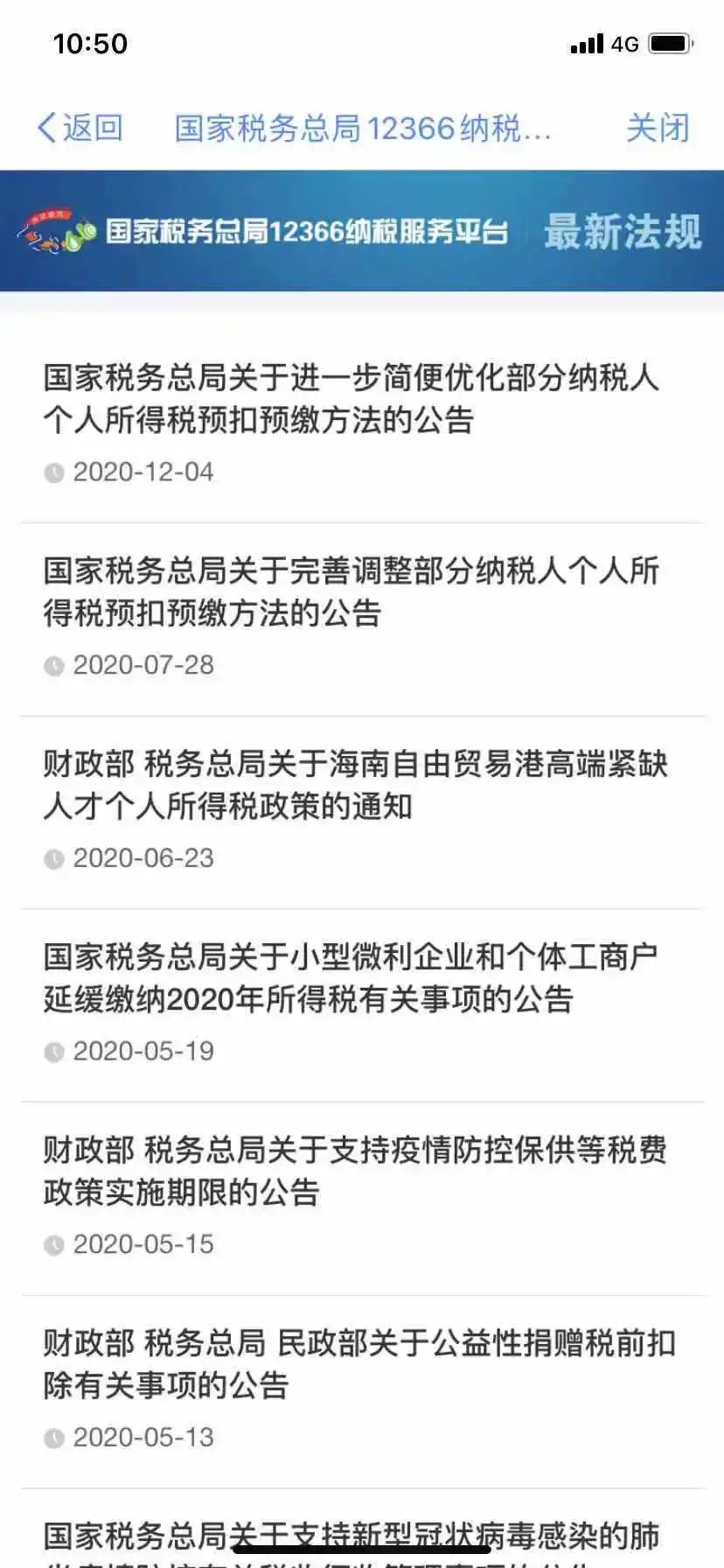The width and height of the screenshot is (724, 1568).
Task: Open the 小型微利企业延缓缴纳 announcement
Action: (x=362, y=1005)
